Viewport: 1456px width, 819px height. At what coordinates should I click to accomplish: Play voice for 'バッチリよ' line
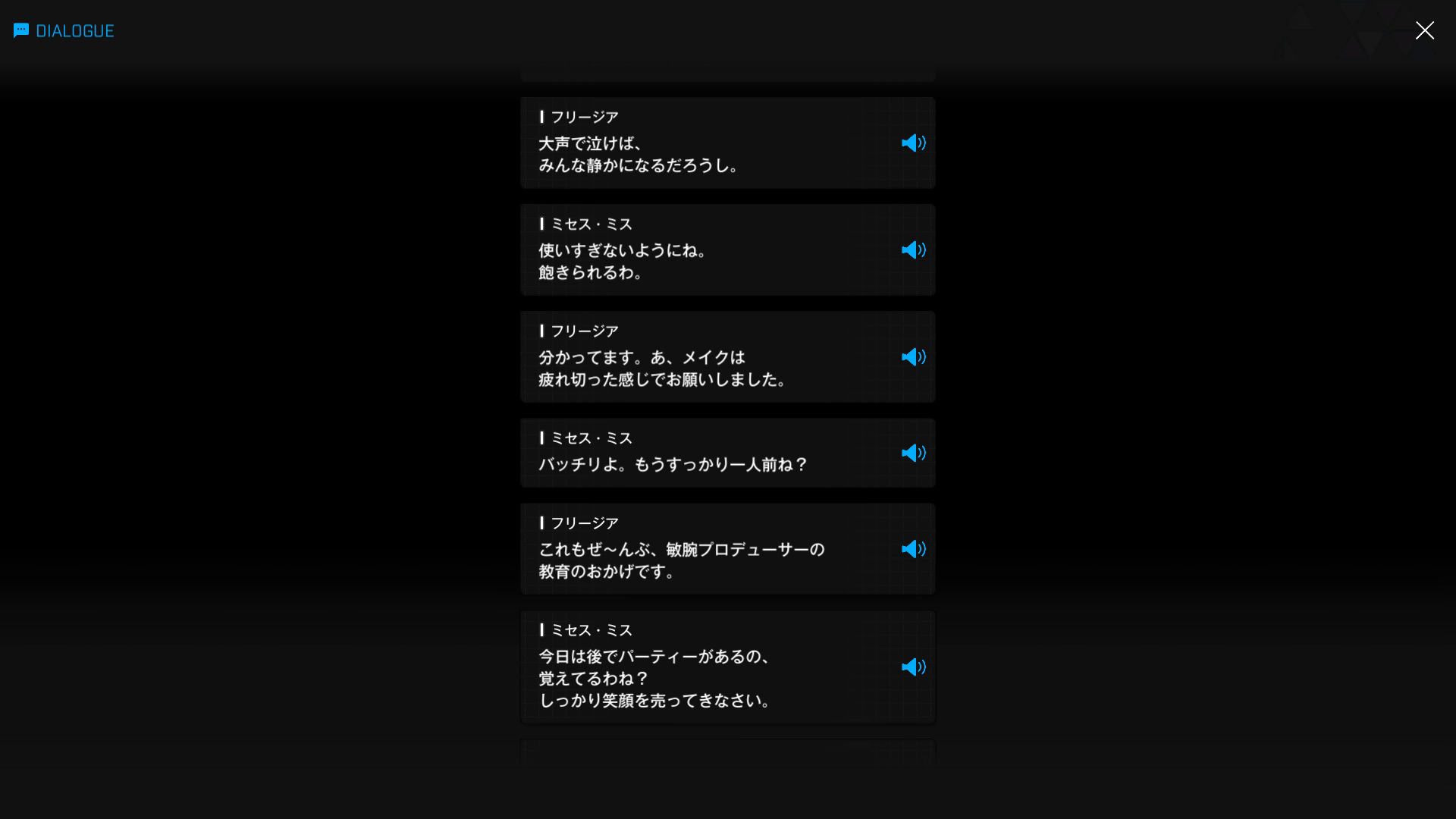(x=913, y=453)
